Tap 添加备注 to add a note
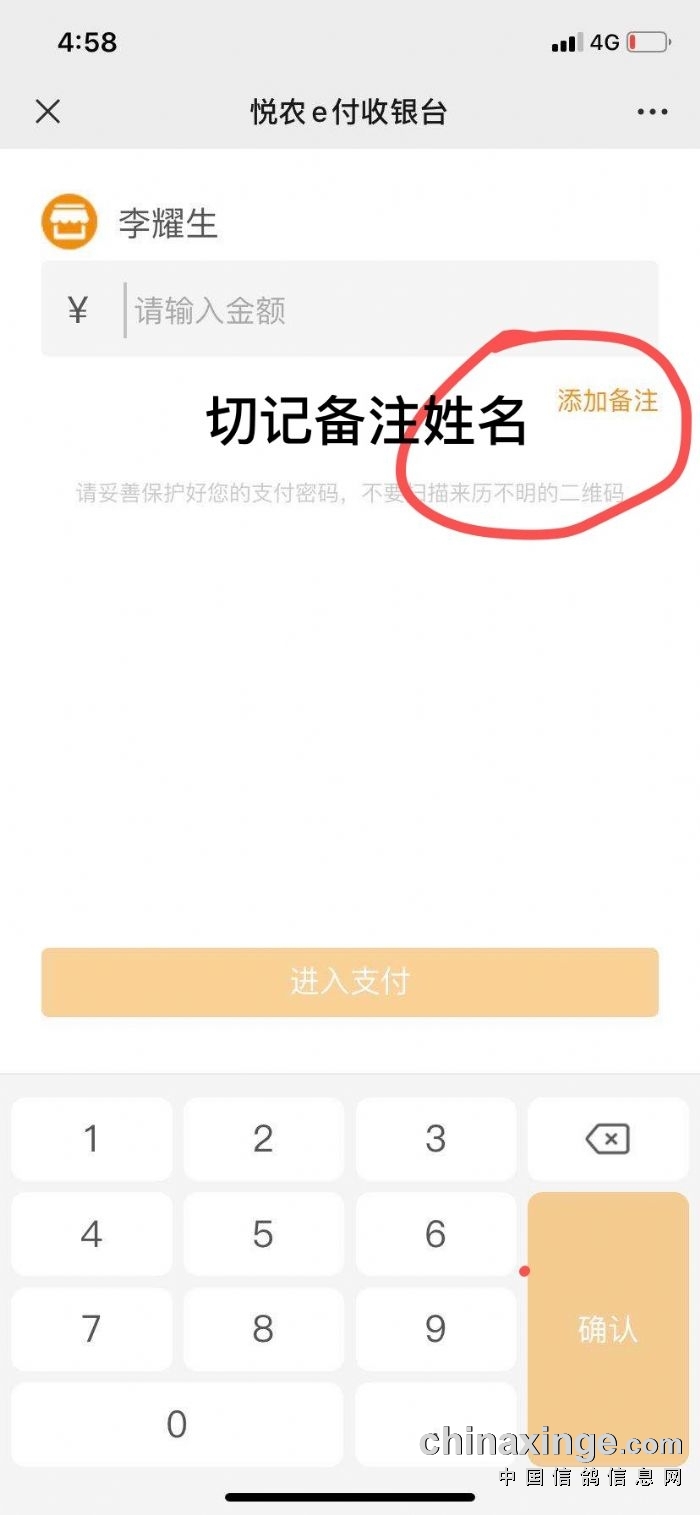Viewport: 700px width, 1515px height. tap(607, 401)
